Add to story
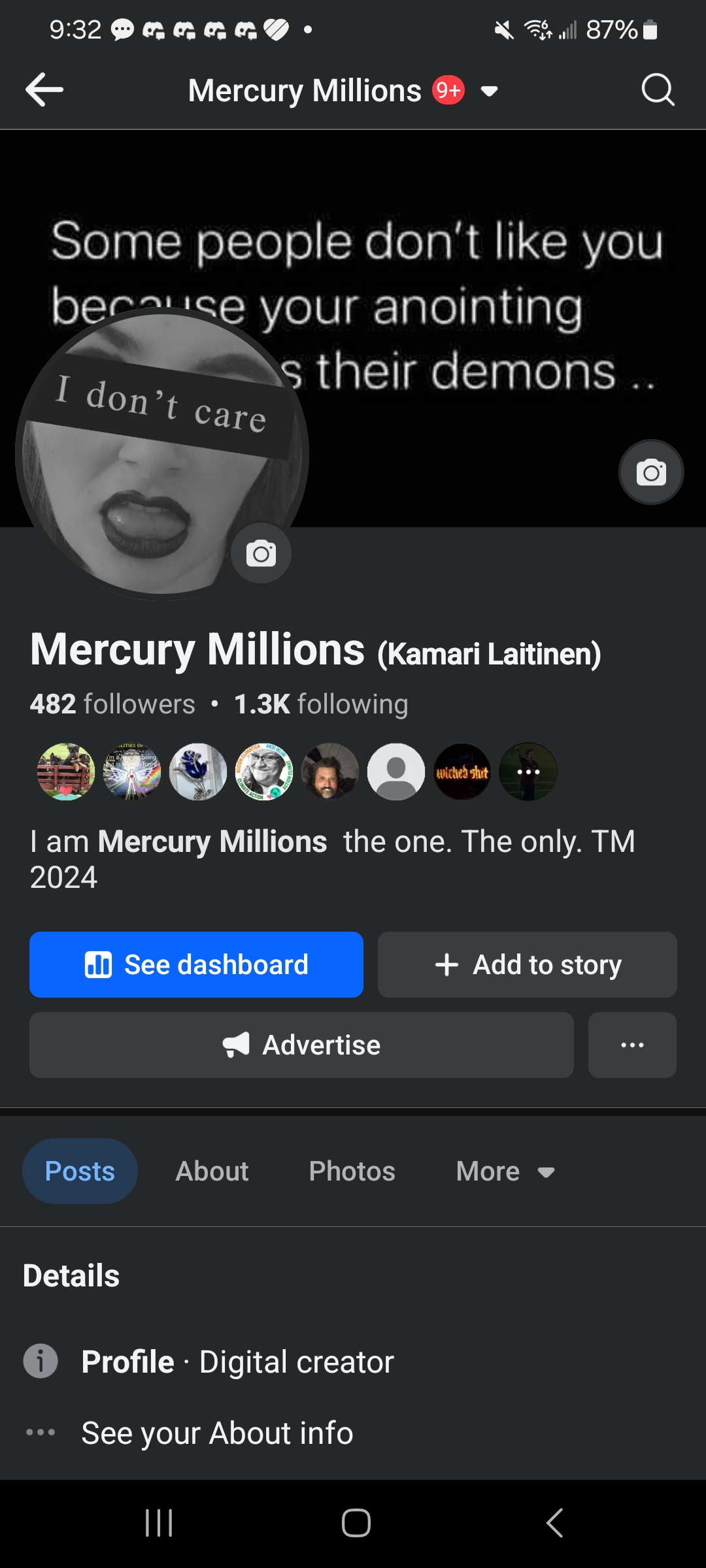The image size is (706, 1568). click(527, 965)
